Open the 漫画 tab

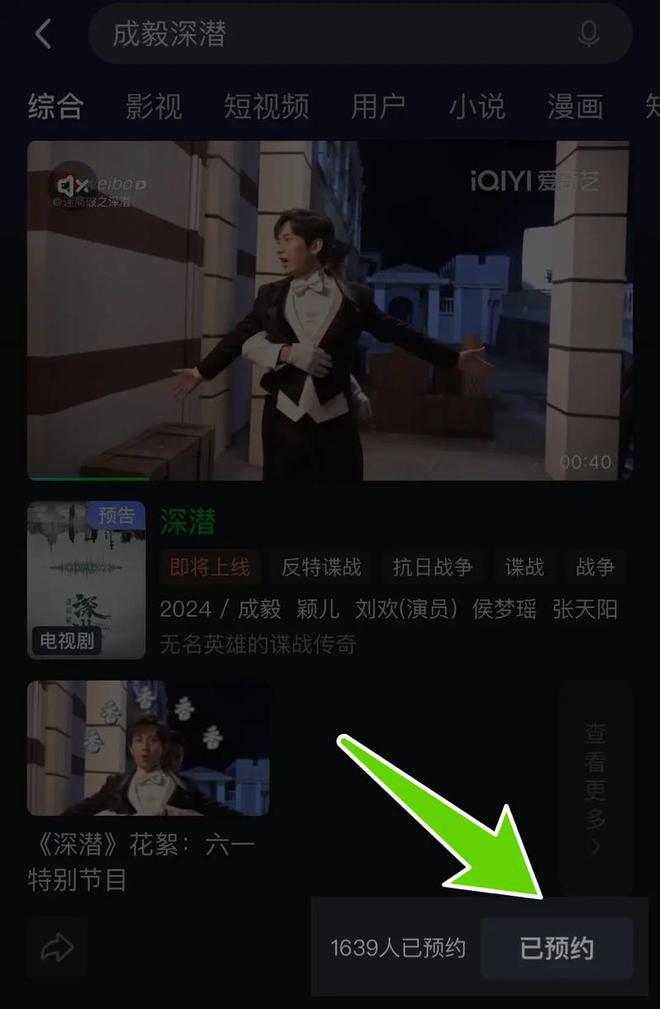[575, 106]
